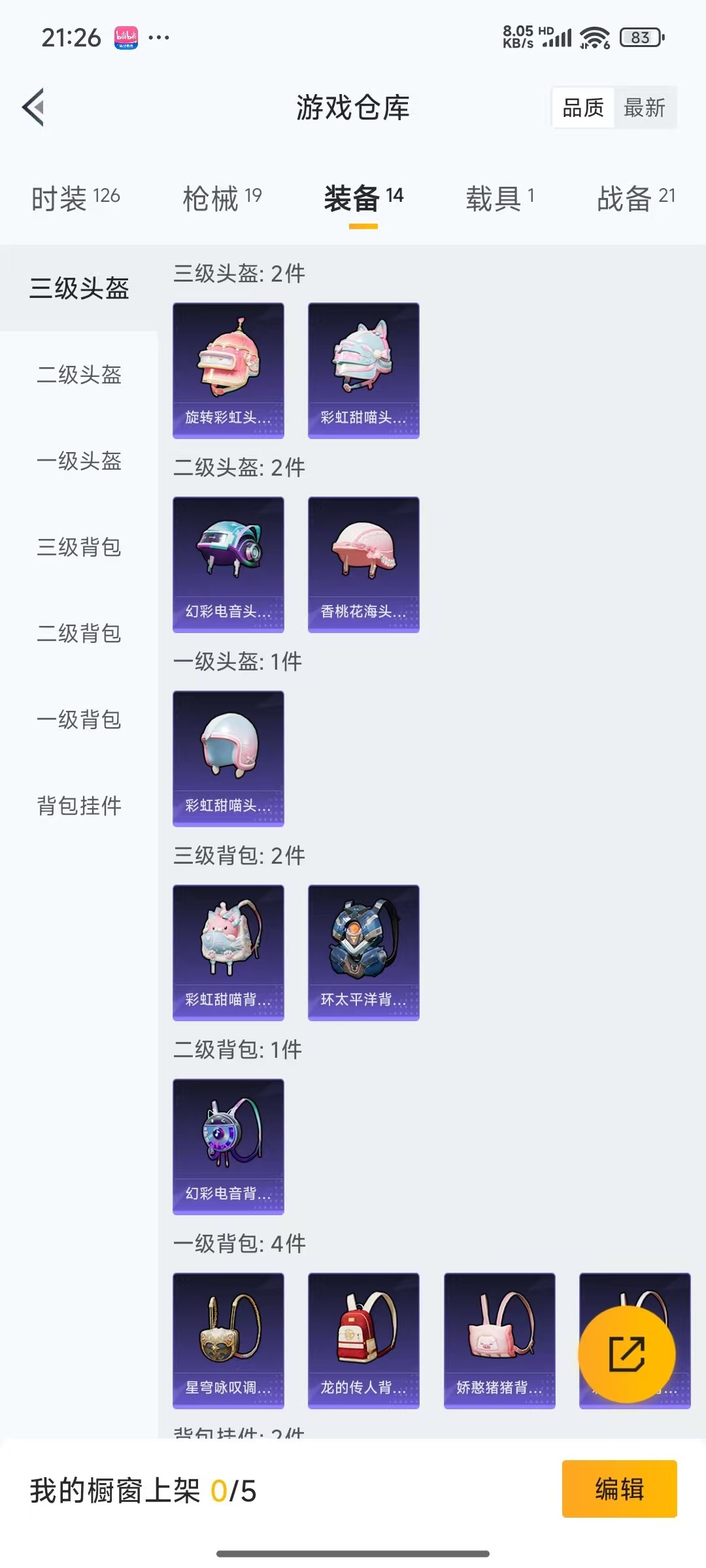Select 二级背包 sidebar category

point(79,634)
